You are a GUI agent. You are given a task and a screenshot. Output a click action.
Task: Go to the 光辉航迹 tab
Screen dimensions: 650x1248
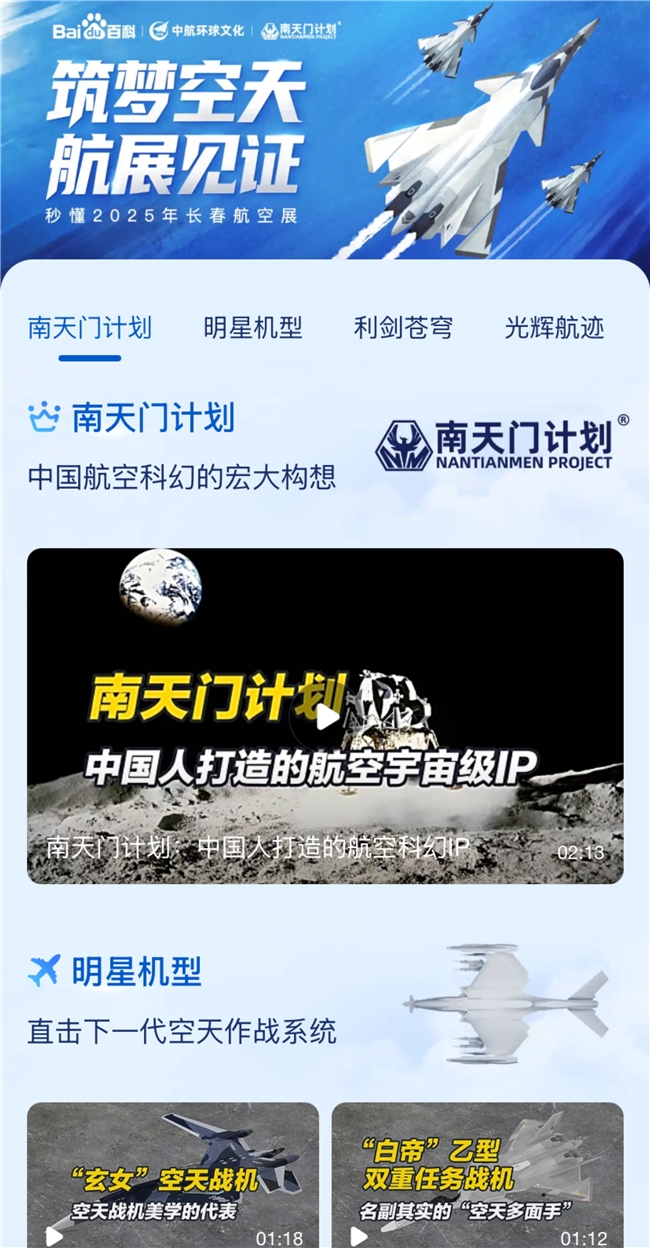pyautogui.click(x=554, y=328)
